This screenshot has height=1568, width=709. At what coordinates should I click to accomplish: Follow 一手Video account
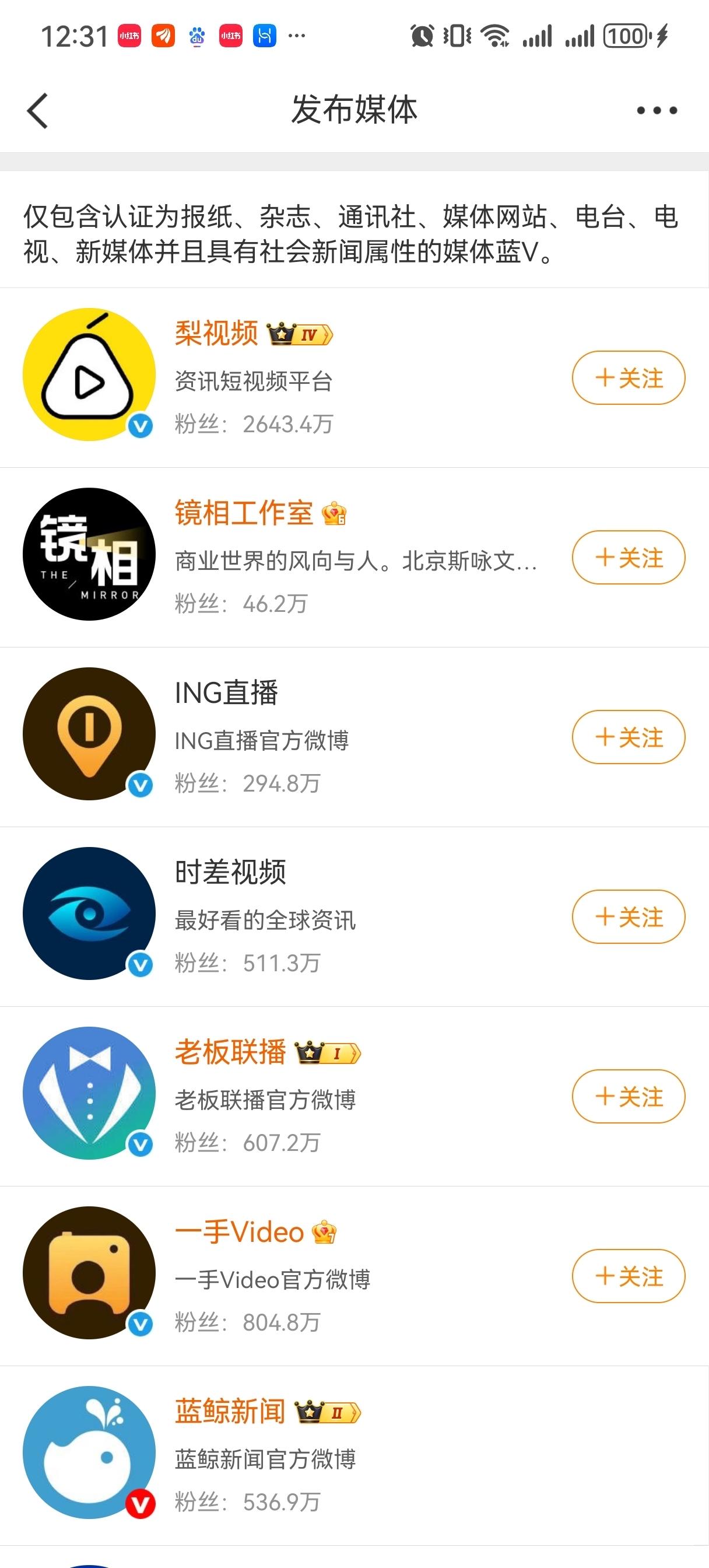(x=629, y=1275)
